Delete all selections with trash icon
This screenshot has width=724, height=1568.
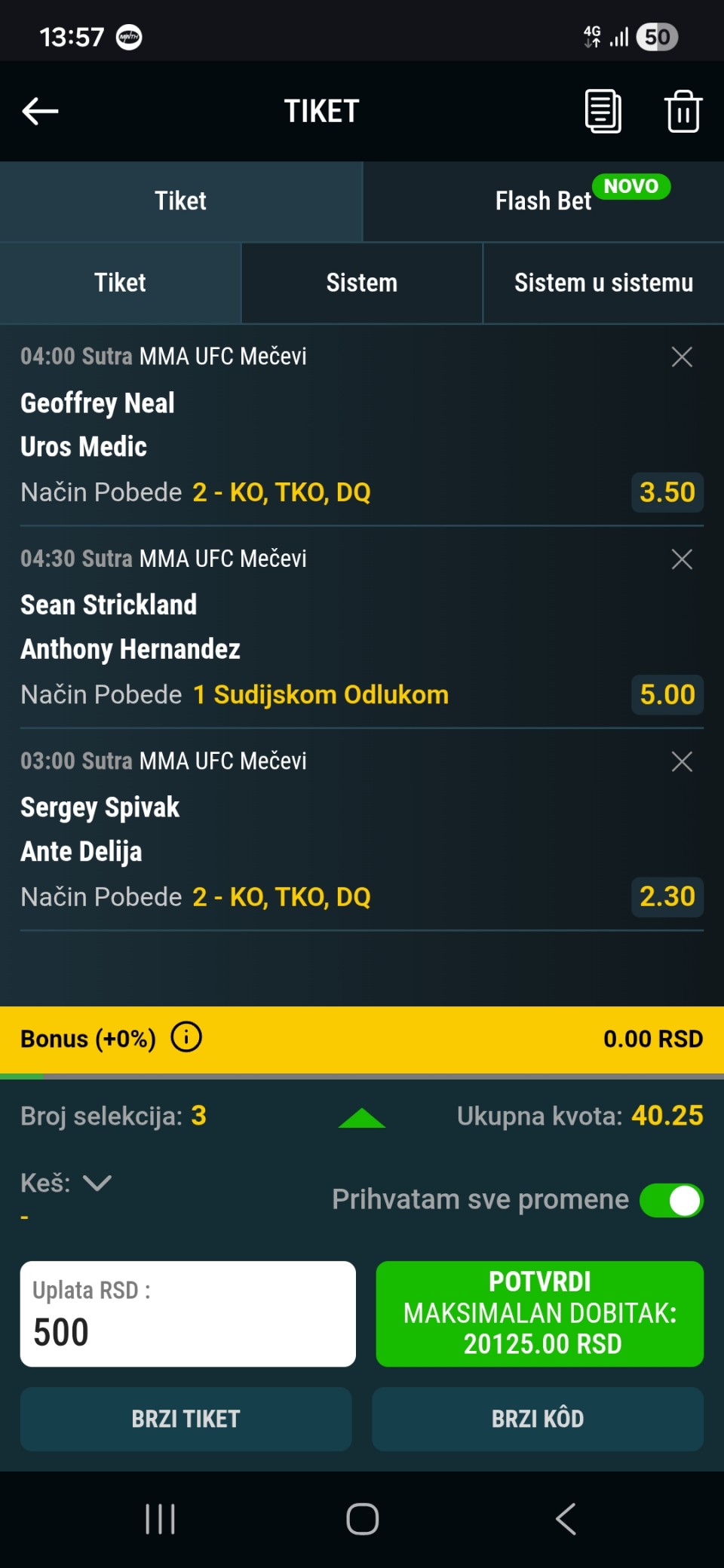(x=683, y=112)
